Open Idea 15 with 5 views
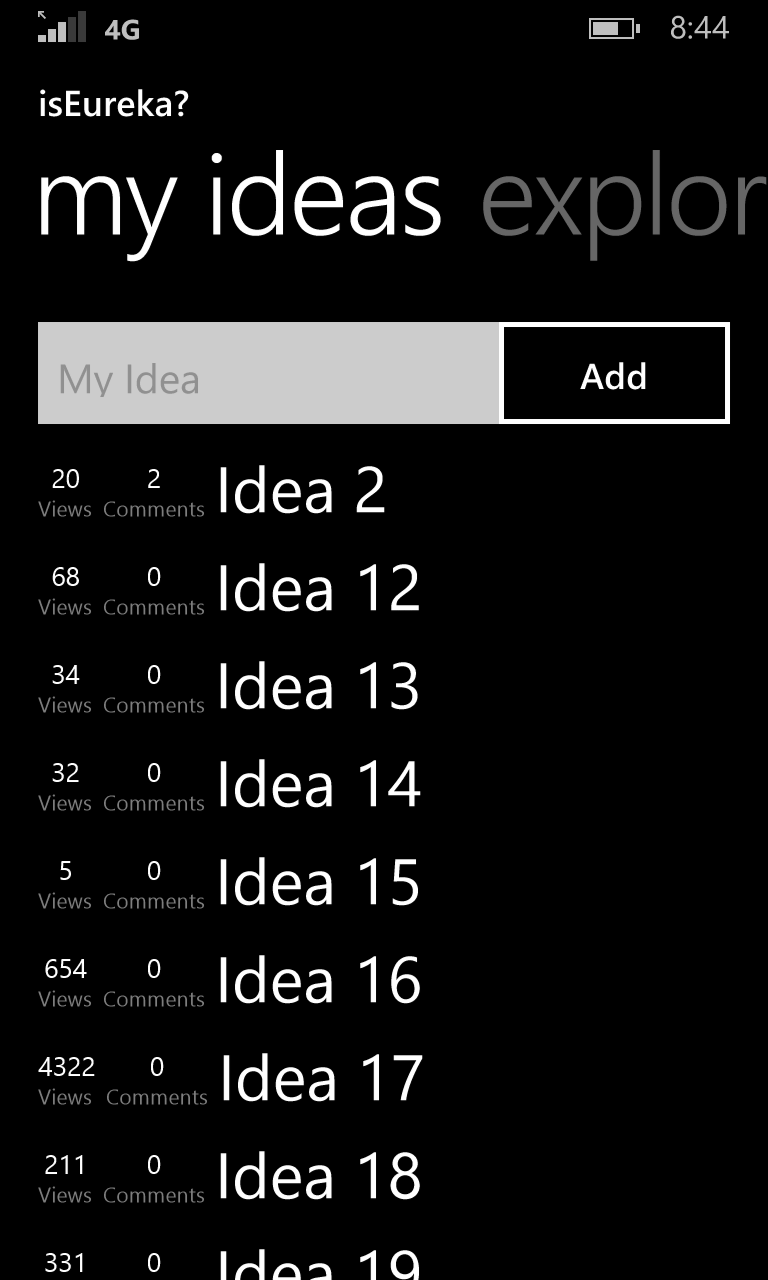The image size is (768, 1280). pyautogui.click(x=318, y=882)
